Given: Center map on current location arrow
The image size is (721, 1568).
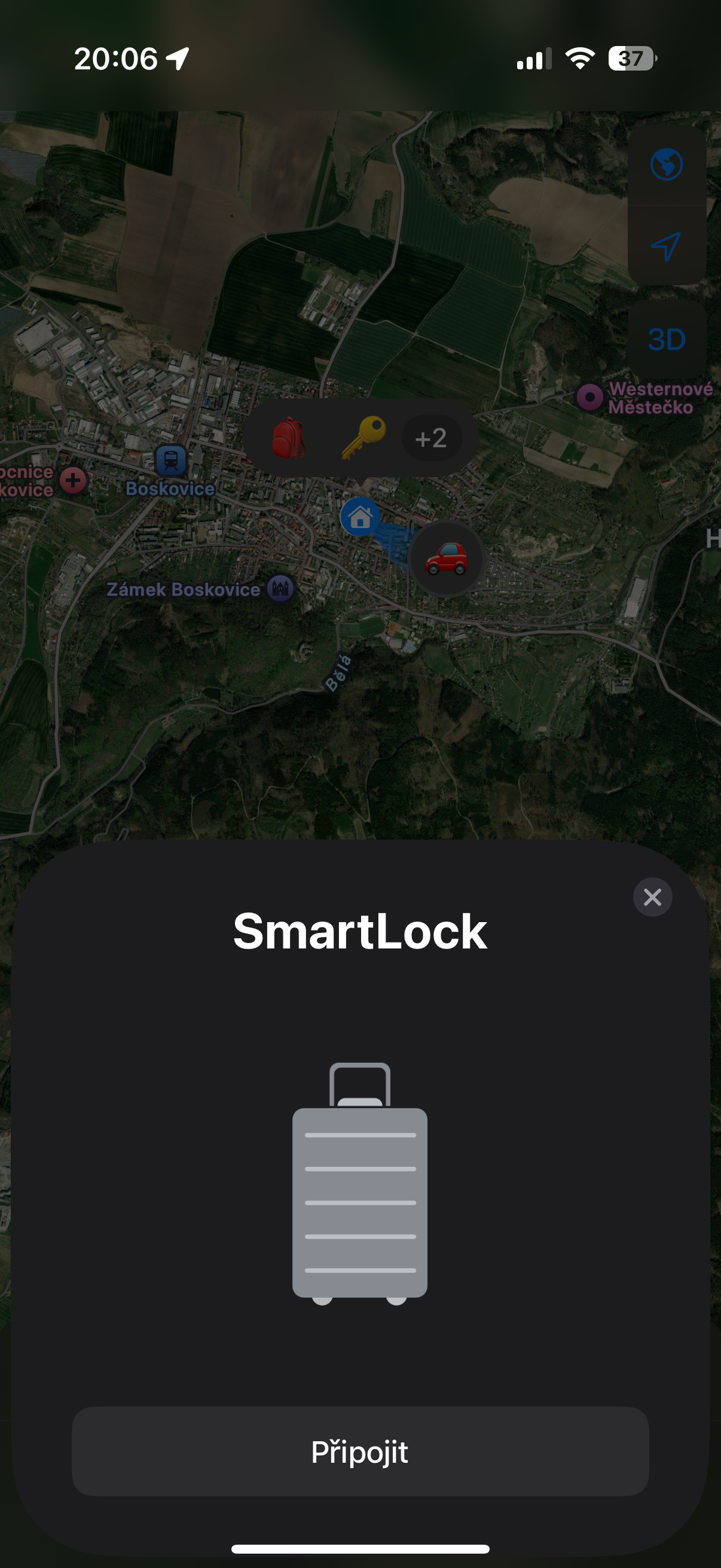Looking at the screenshot, I should pos(666,246).
